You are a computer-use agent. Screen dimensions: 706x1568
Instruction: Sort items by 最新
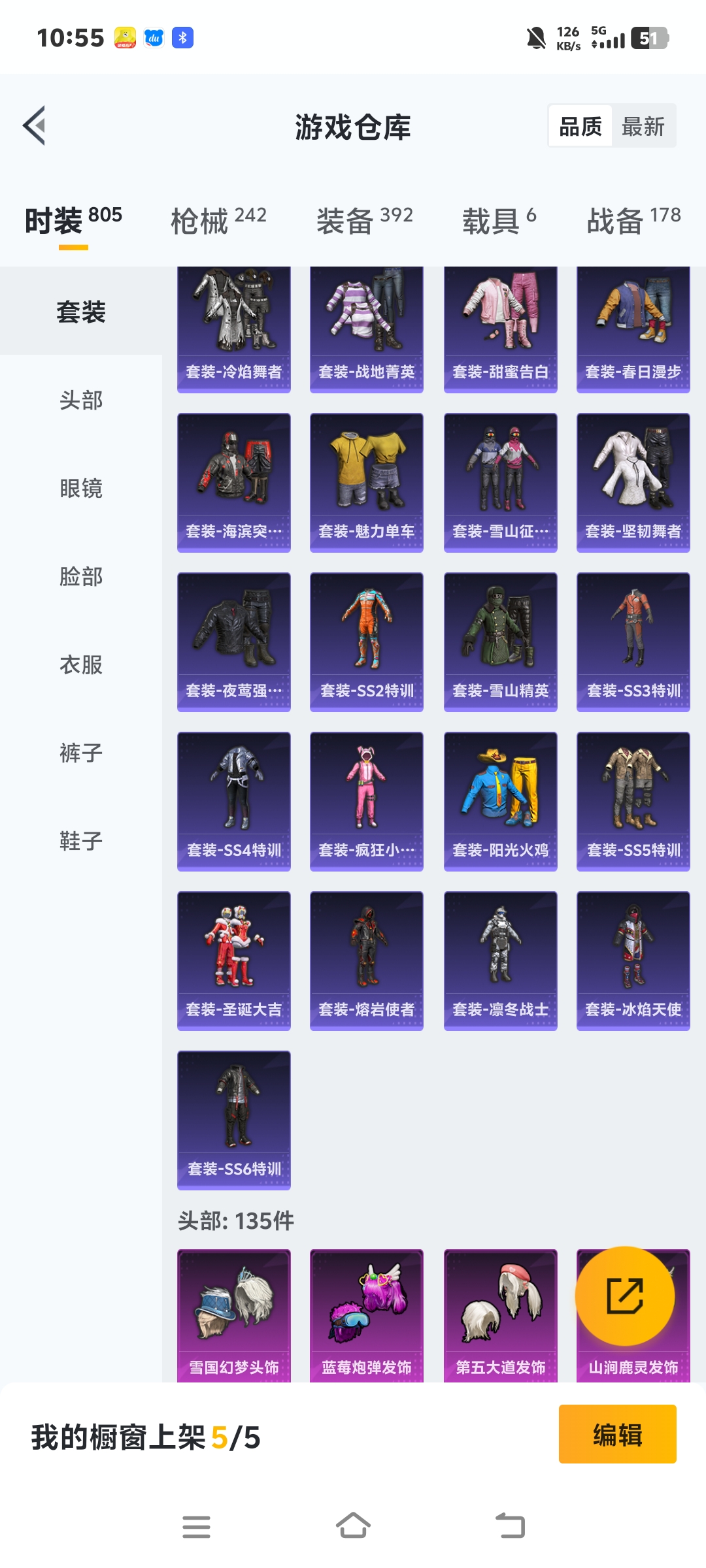pos(643,126)
